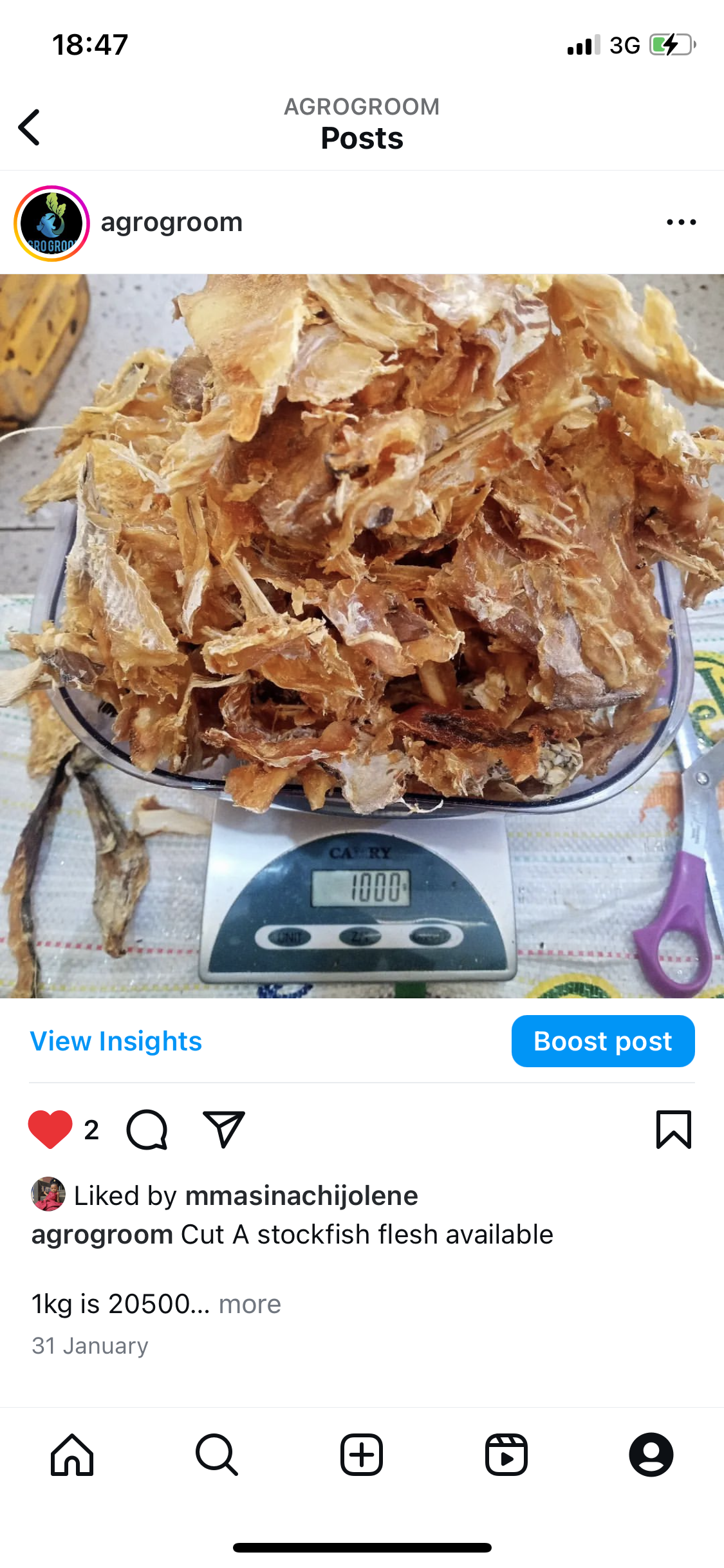Open the list of 2 likes
724x1568 pixels.
point(91,1128)
